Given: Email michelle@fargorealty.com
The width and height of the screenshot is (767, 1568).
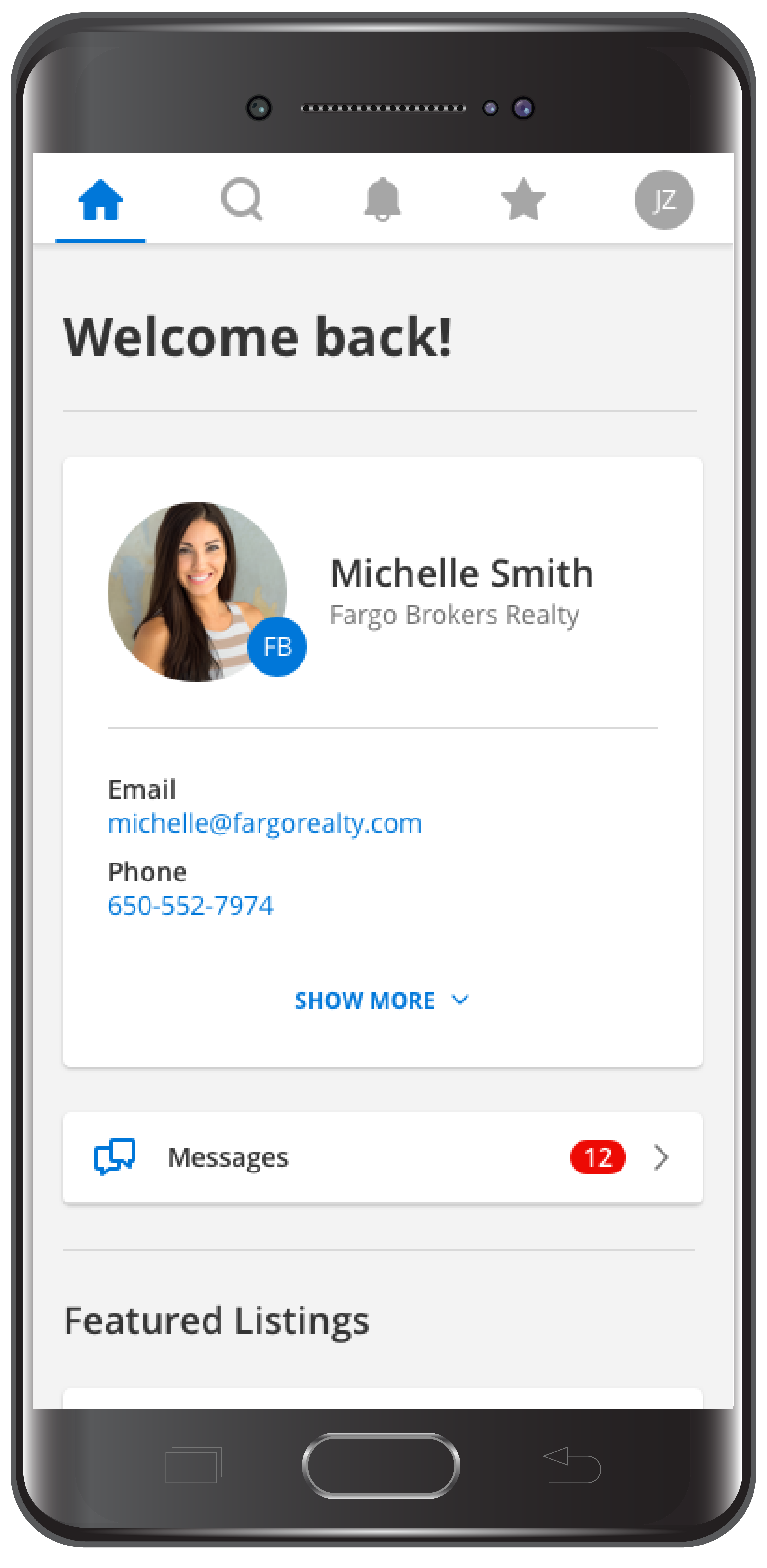Looking at the screenshot, I should [265, 824].
